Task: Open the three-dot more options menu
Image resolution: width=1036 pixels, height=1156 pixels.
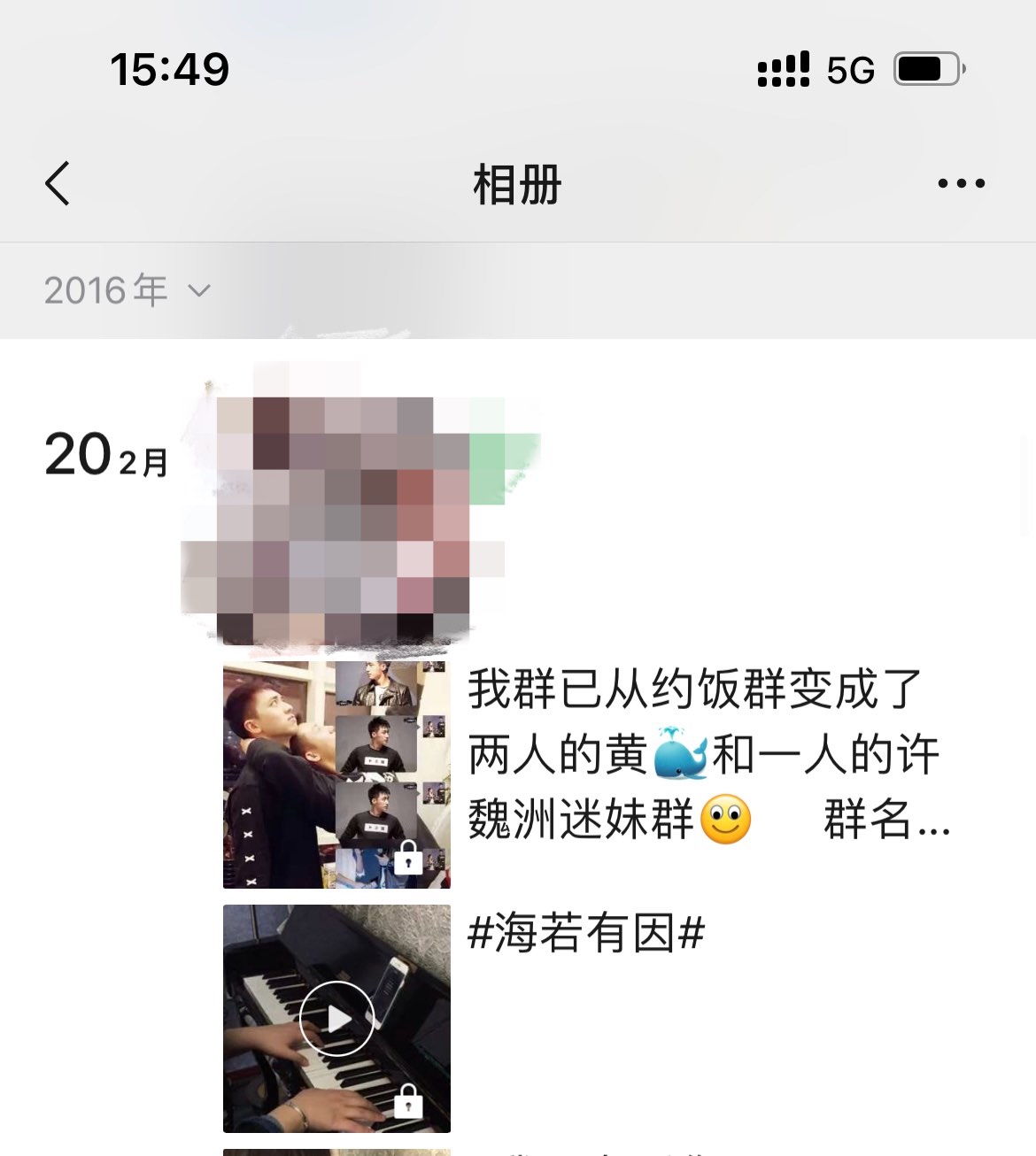Action: (961, 184)
